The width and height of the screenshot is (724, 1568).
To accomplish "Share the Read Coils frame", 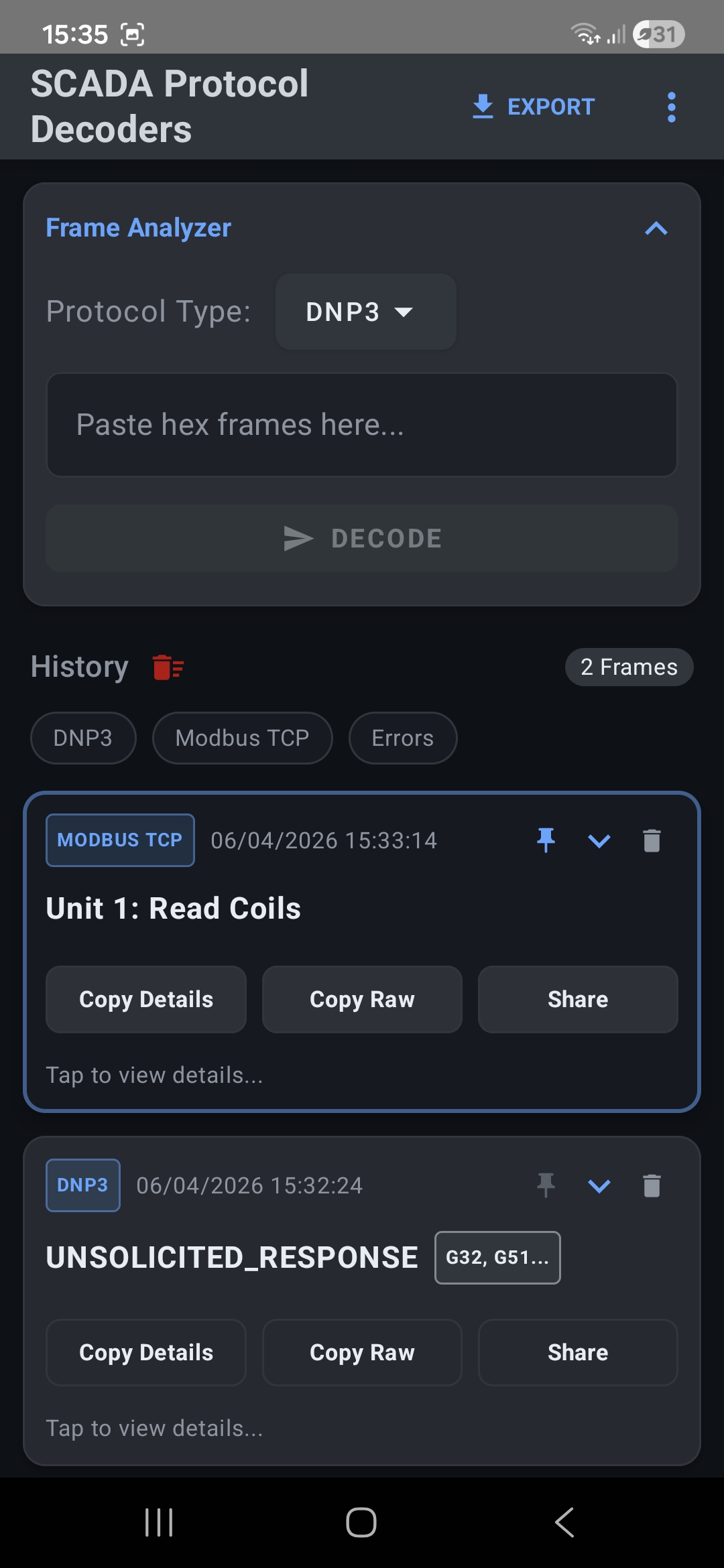I will 578,999.
